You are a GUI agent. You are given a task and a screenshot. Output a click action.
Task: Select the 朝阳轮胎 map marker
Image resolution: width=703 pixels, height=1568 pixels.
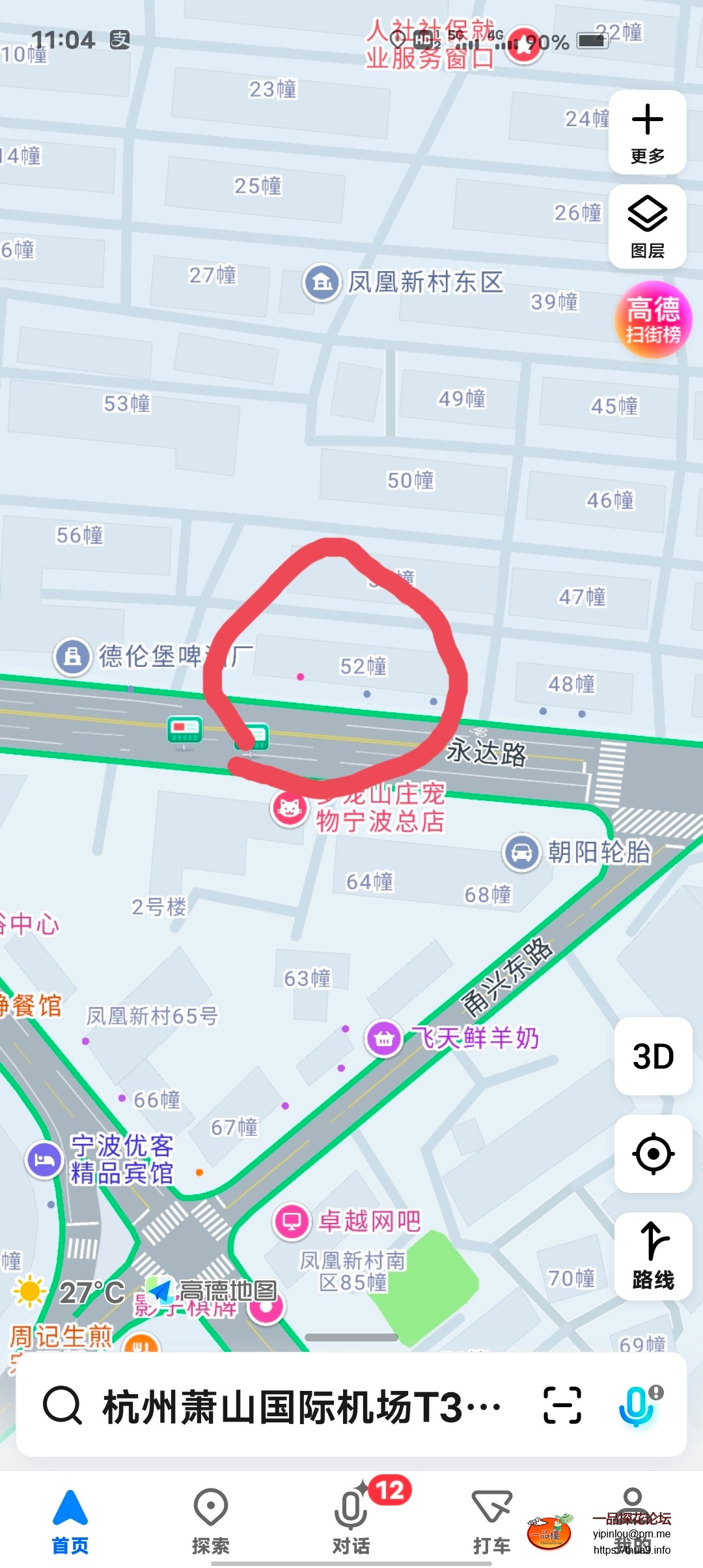pos(522,852)
